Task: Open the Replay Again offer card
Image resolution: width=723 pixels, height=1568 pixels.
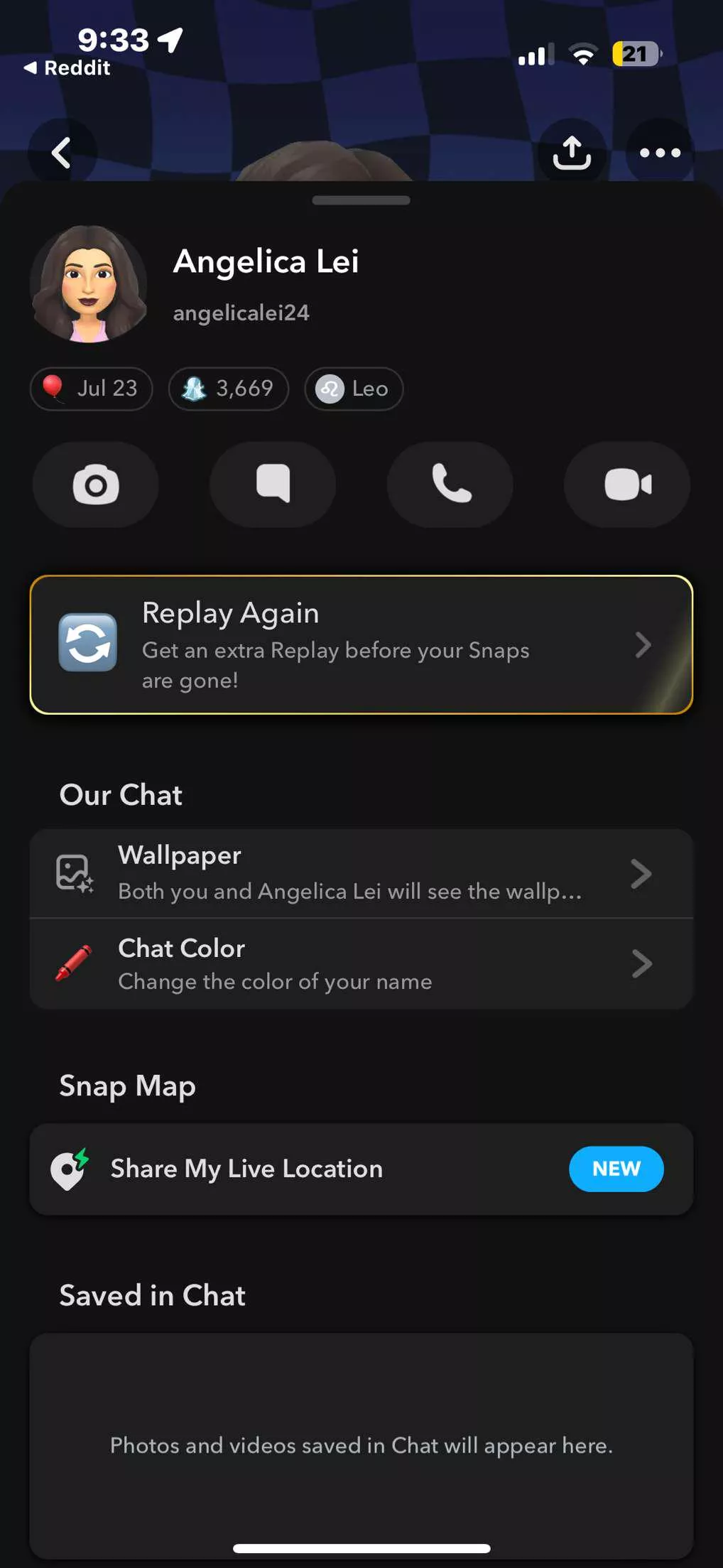Action: tap(361, 644)
